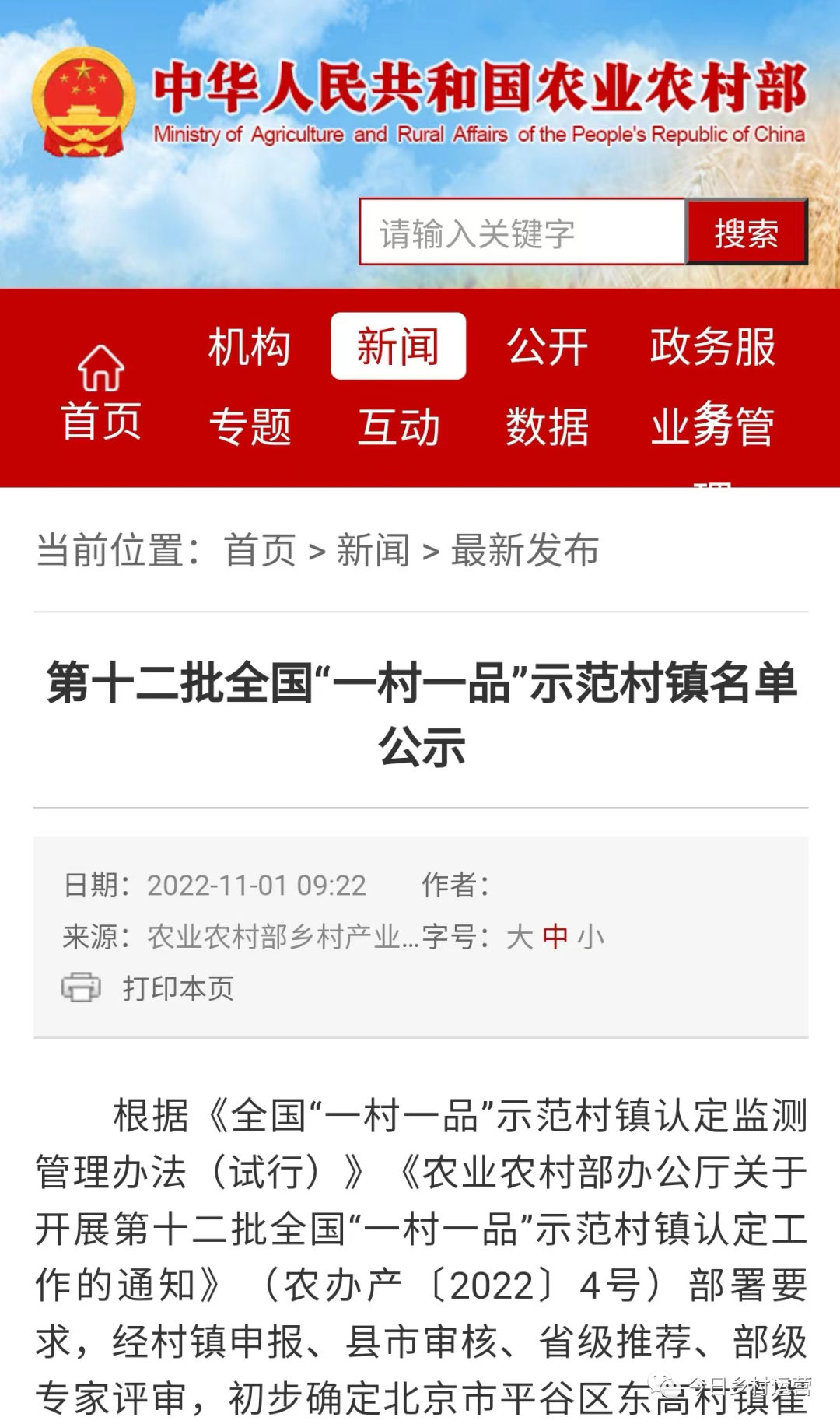Screen dimensions: 840x1424
Task: Open the 最新发布 breadcrumb section
Action: click(x=526, y=552)
